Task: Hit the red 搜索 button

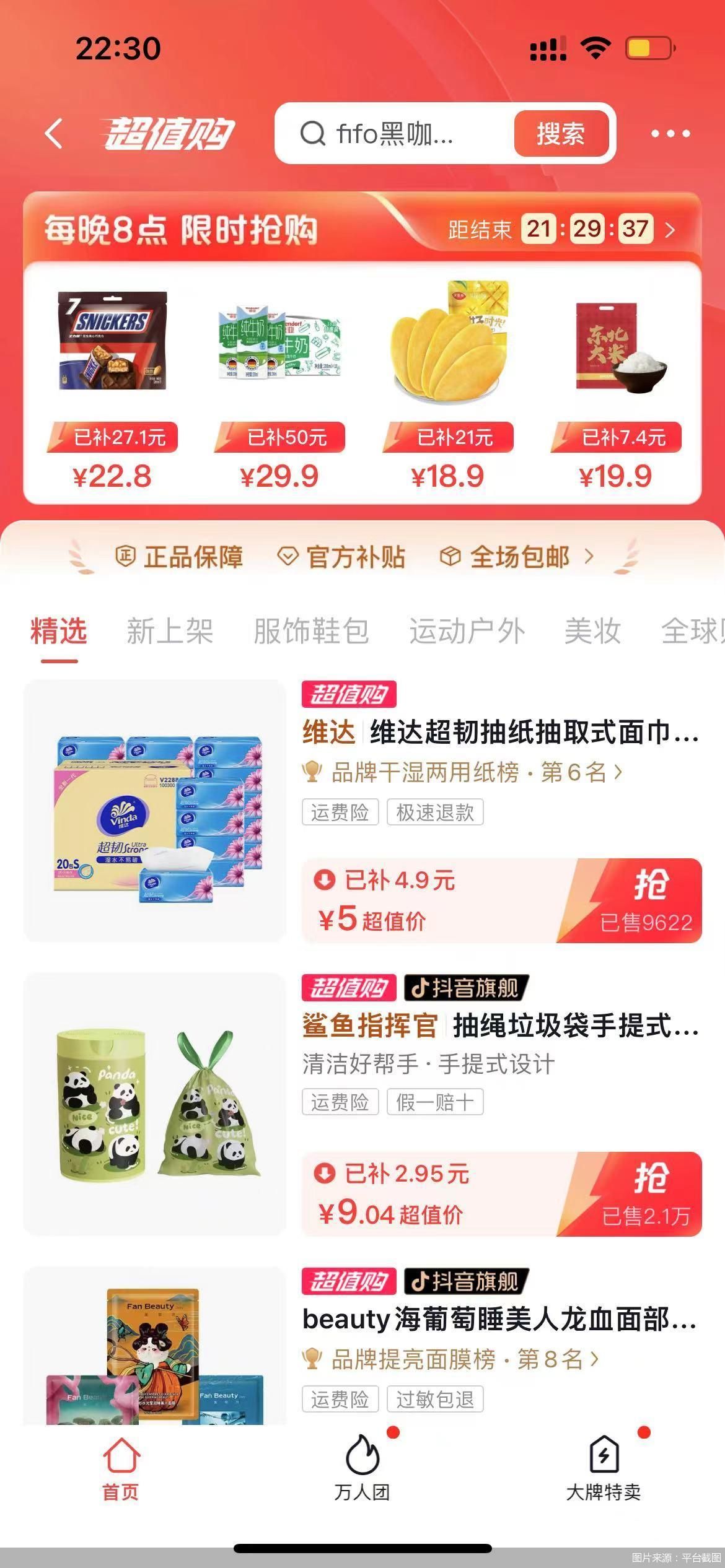Action: tap(560, 134)
